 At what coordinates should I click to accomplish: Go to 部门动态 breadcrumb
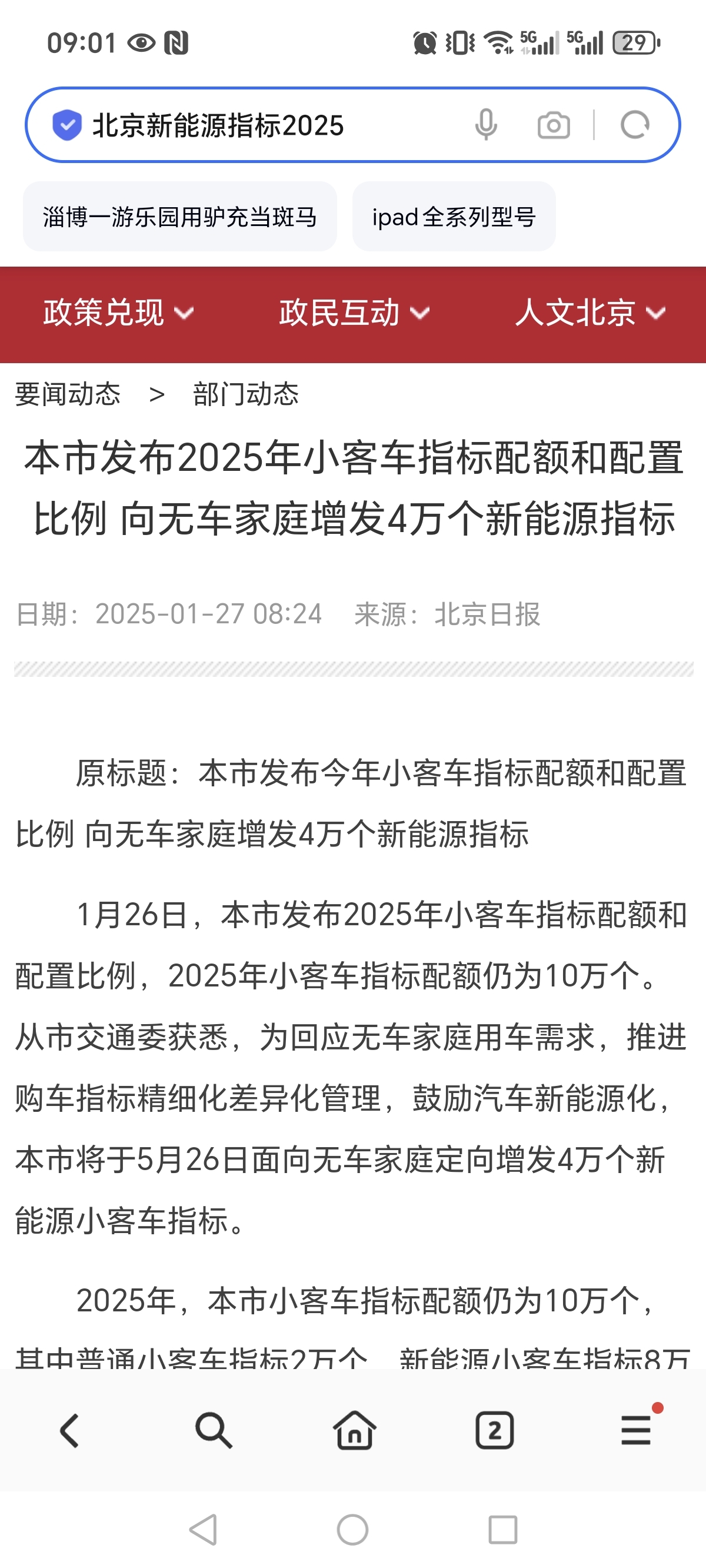[x=246, y=394]
